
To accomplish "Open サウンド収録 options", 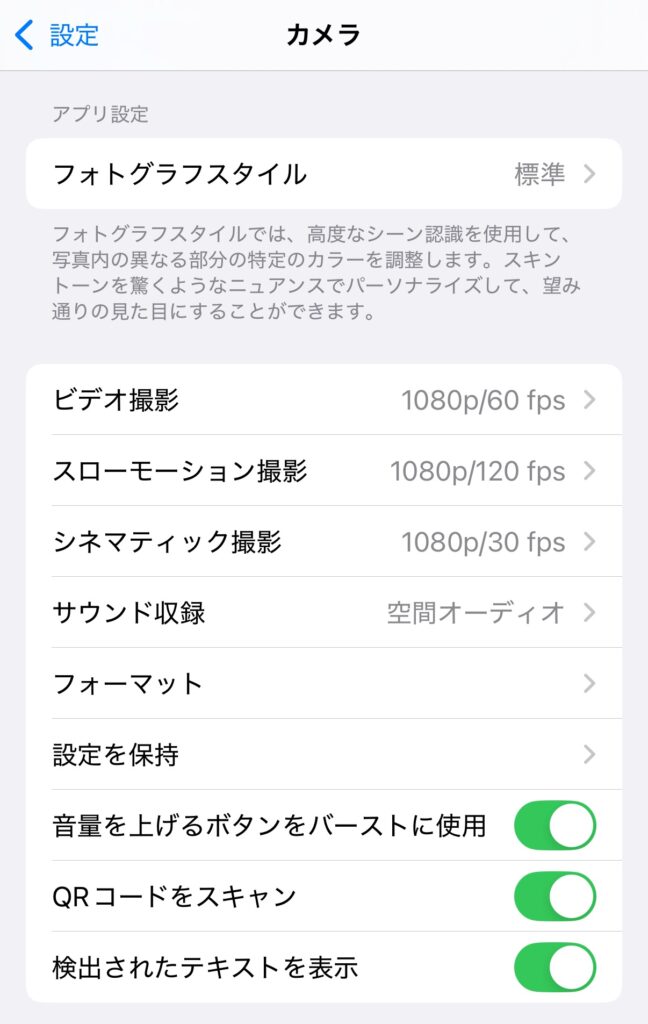I will point(323,613).
